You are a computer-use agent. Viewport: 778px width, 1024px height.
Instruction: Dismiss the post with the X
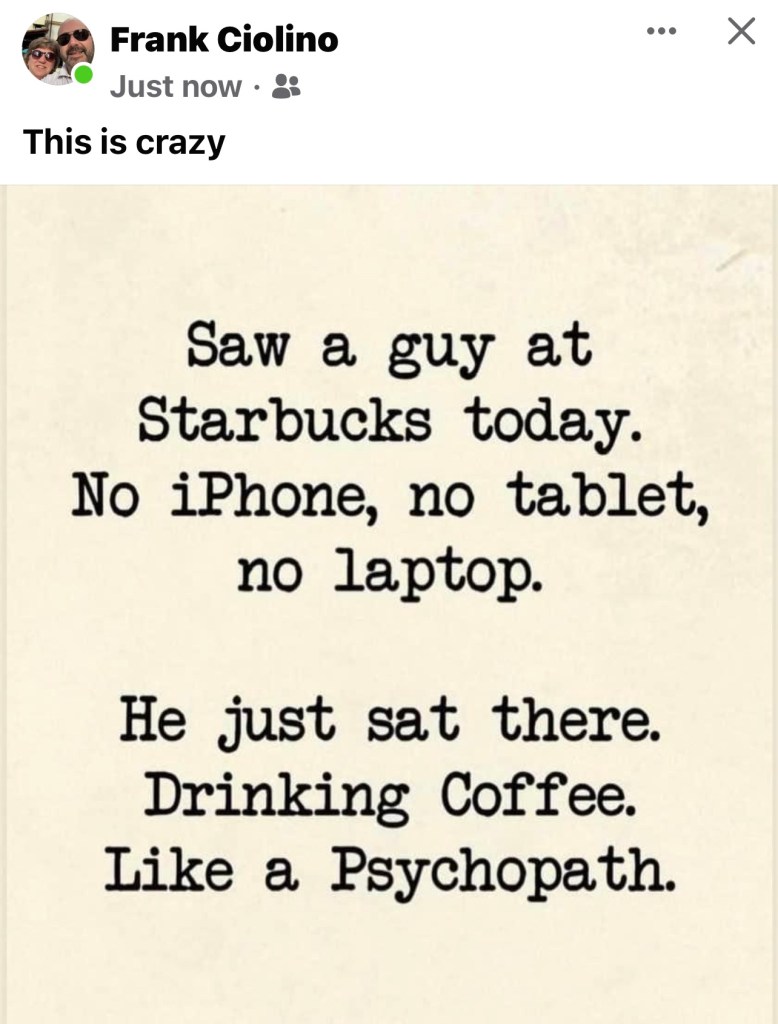(x=740, y=32)
